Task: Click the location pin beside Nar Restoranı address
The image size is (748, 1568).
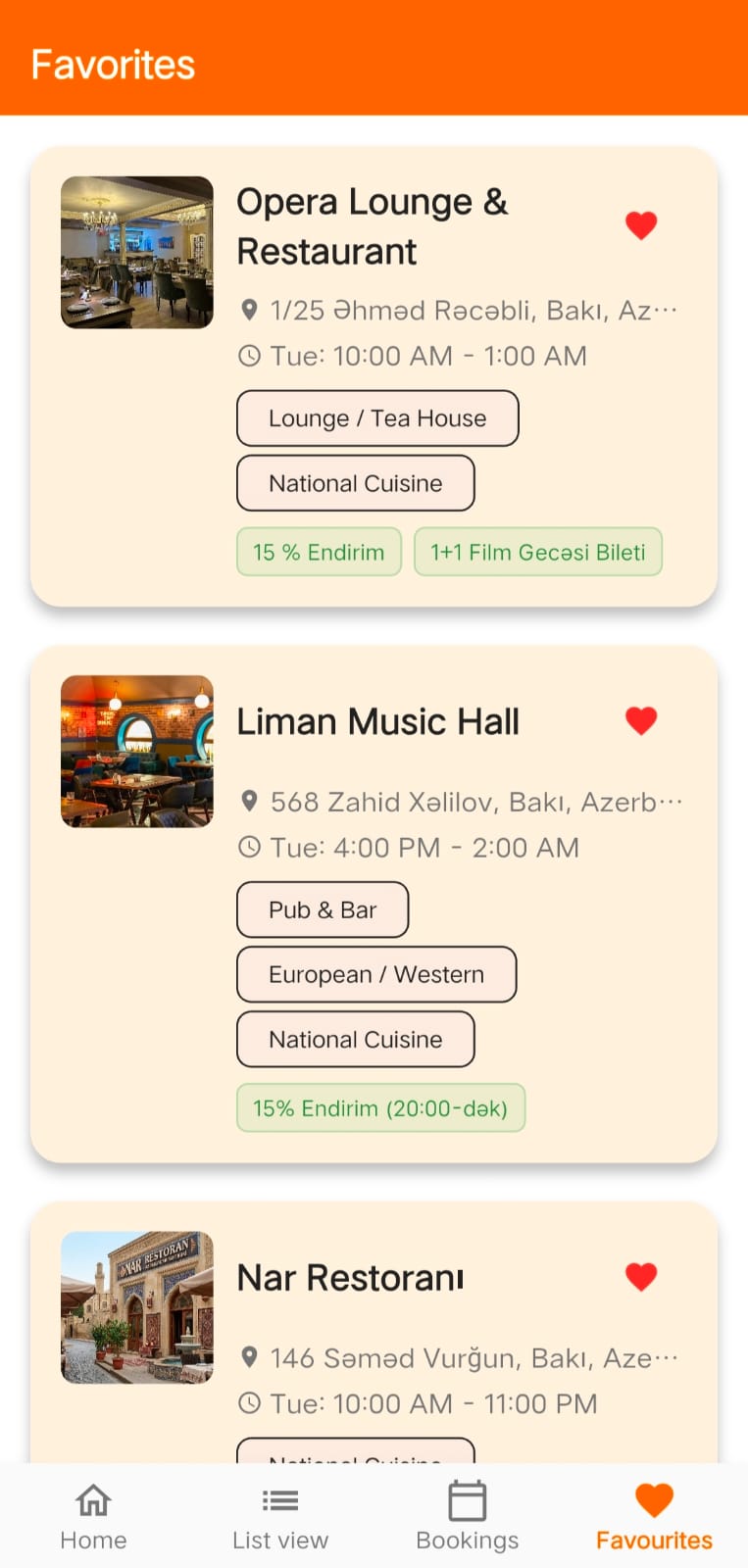Action: click(250, 1358)
